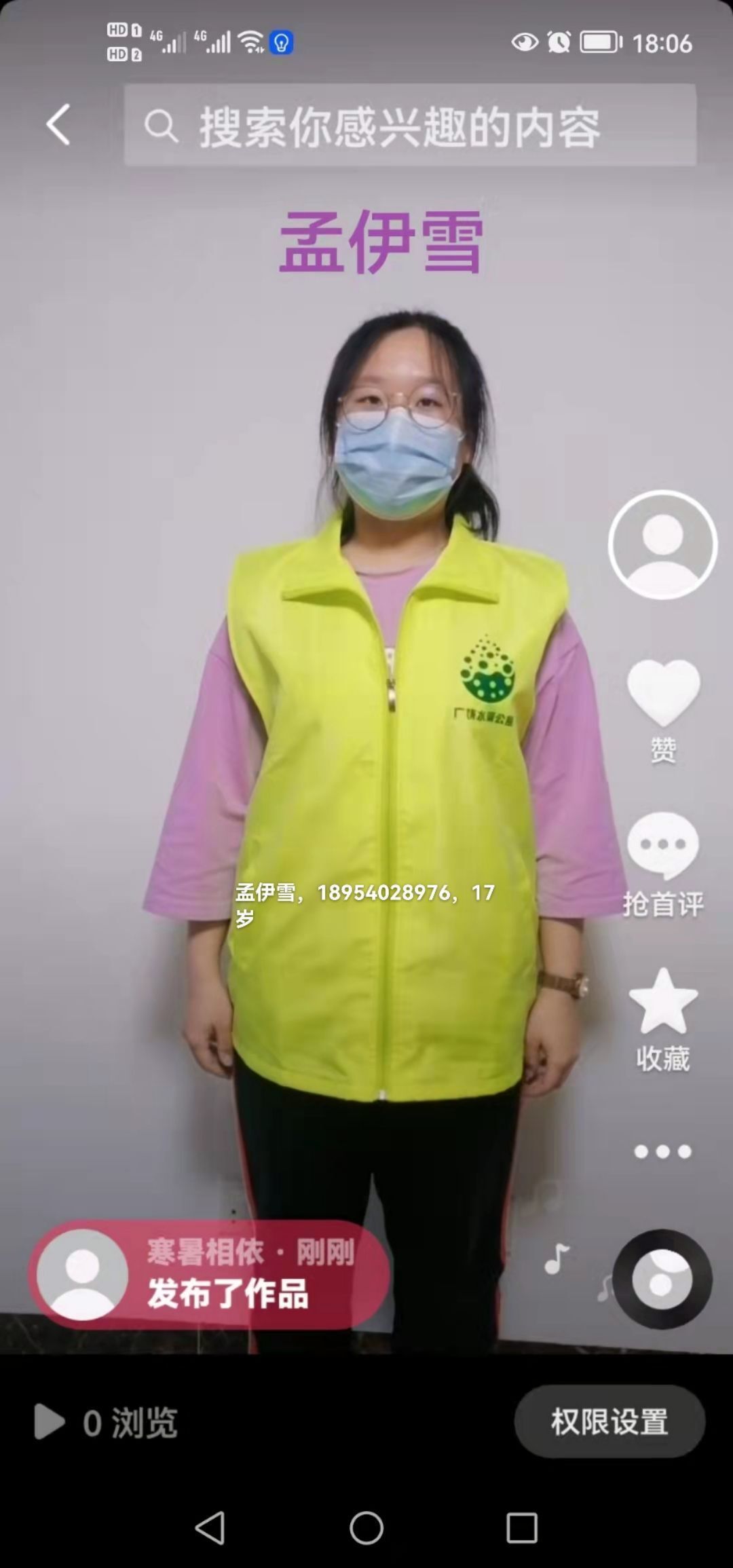Tap the system home button
This screenshot has width=733, height=1568.
[x=366, y=1528]
